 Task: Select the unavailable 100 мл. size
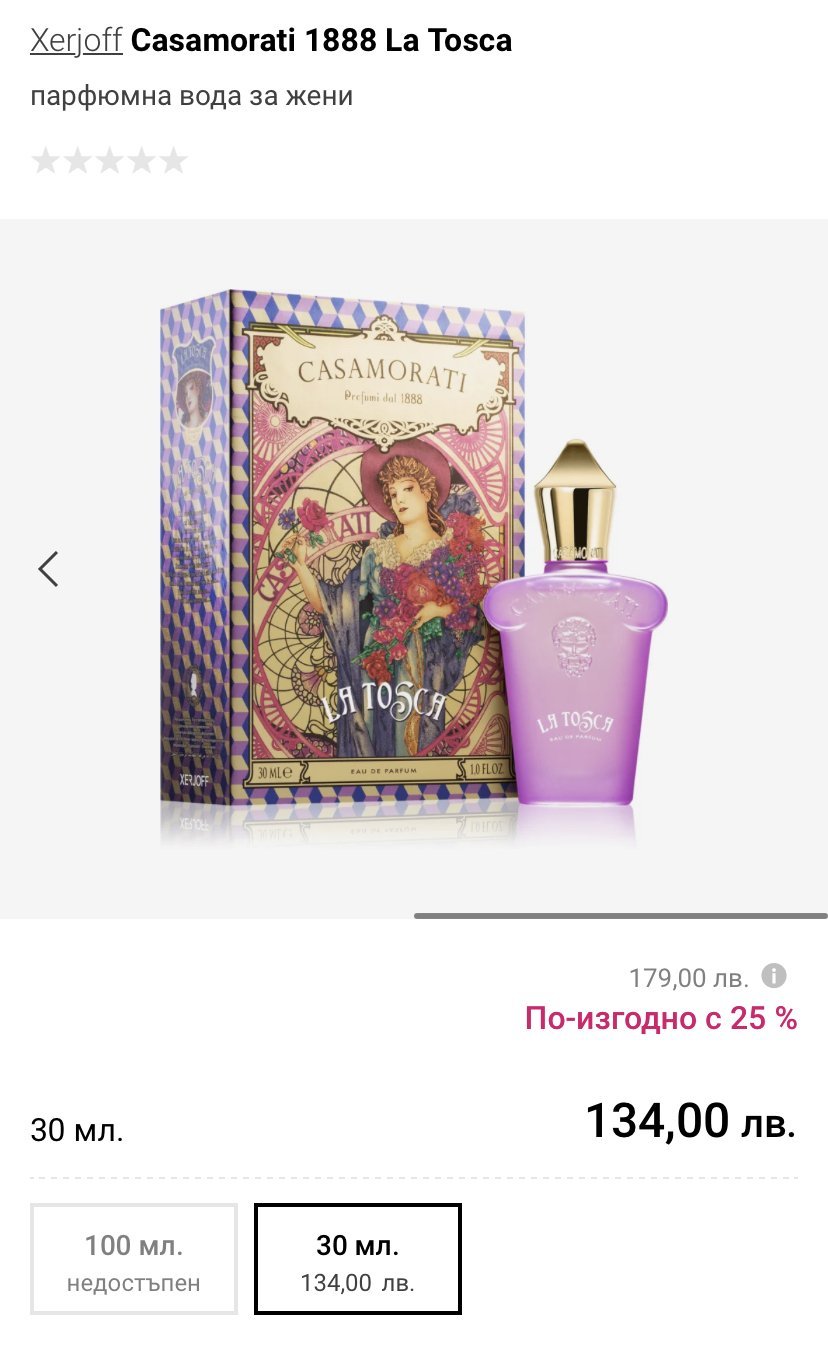click(134, 1258)
